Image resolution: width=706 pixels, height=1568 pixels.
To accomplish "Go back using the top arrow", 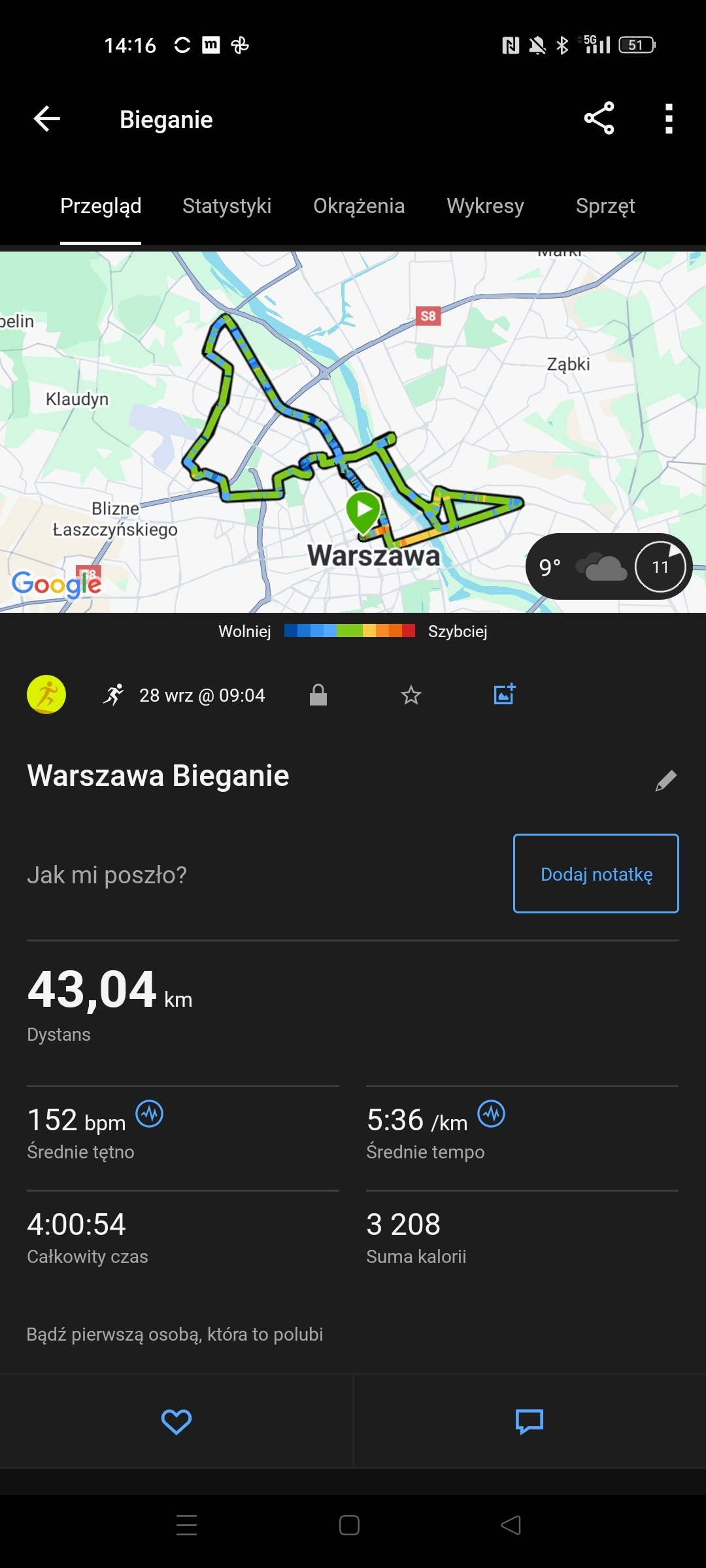I will point(47,119).
